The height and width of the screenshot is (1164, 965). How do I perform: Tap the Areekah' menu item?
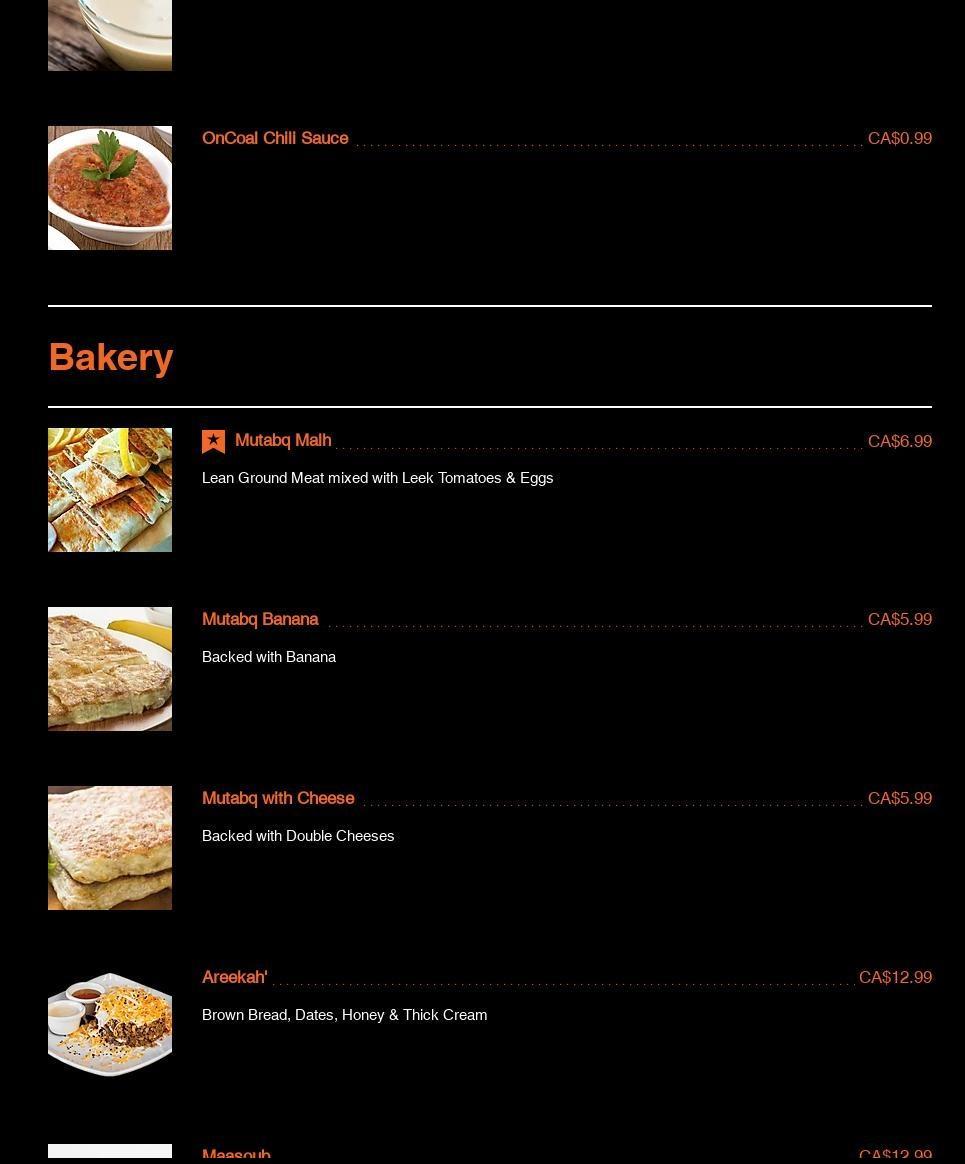tap(235, 978)
